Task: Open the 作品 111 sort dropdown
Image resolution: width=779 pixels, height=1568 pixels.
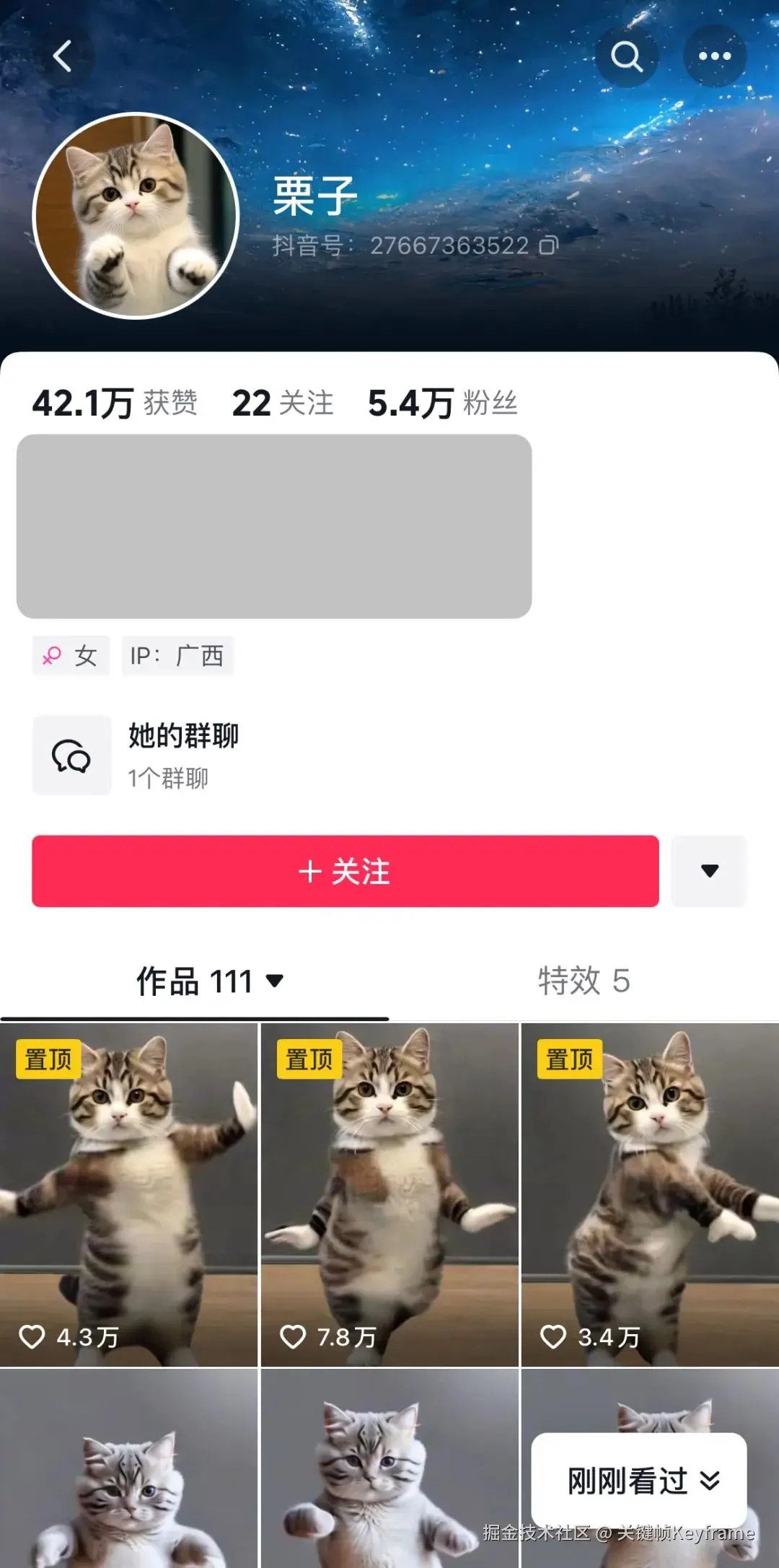Action: [x=275, y=981]
